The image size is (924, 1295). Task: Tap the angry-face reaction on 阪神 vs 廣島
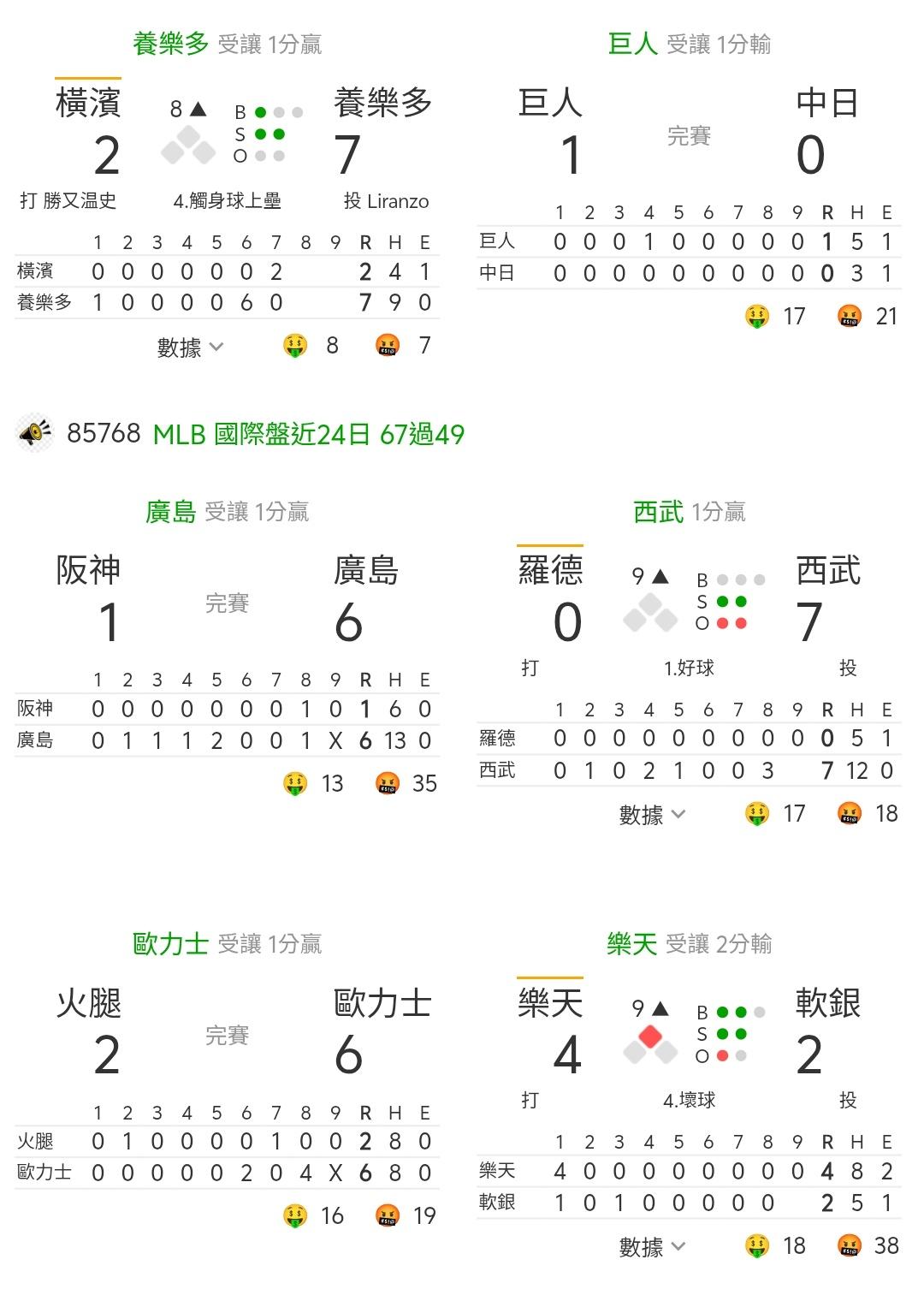[388, 783]
